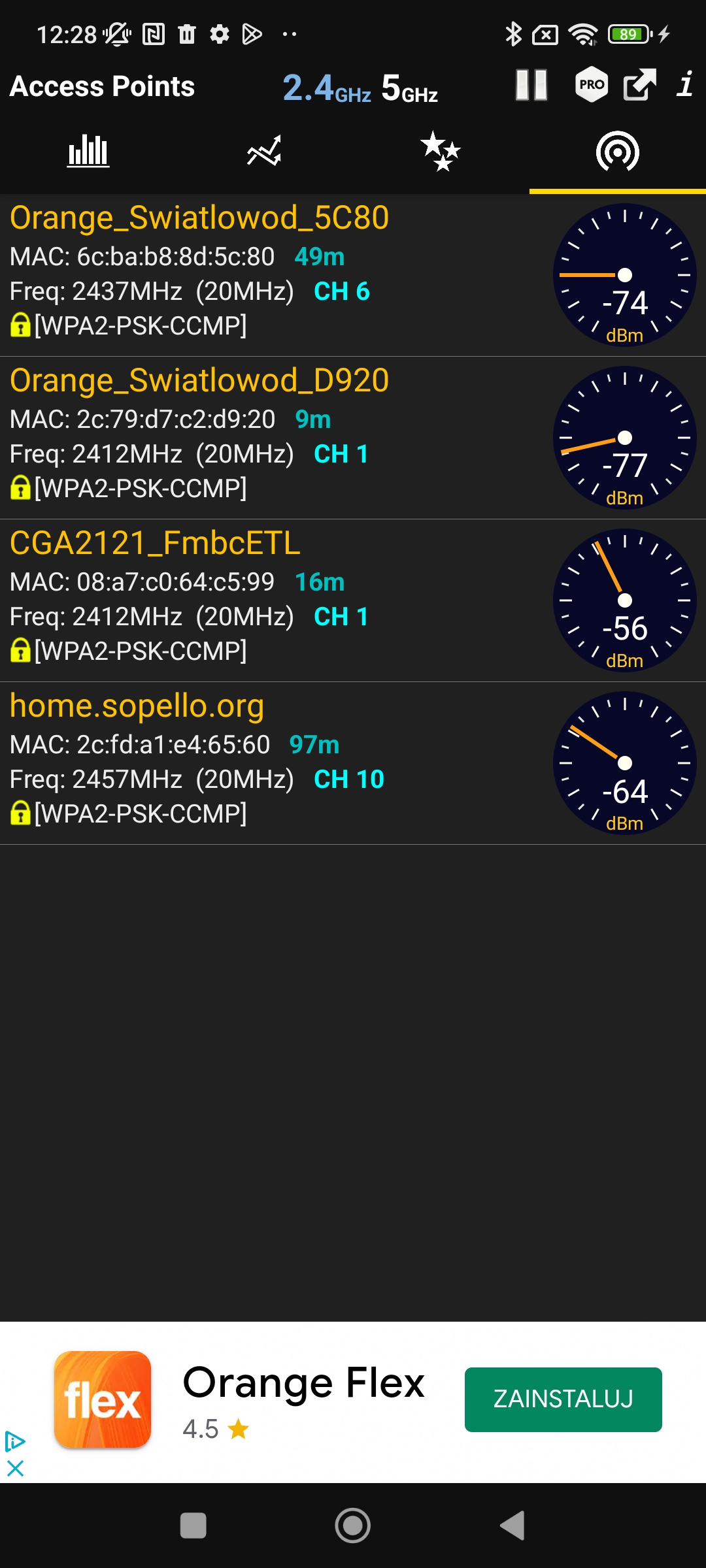The height and width of the screenshot is (1568, 706).
Task: Go back using the system back button
Action: (x=513, y=1526)
